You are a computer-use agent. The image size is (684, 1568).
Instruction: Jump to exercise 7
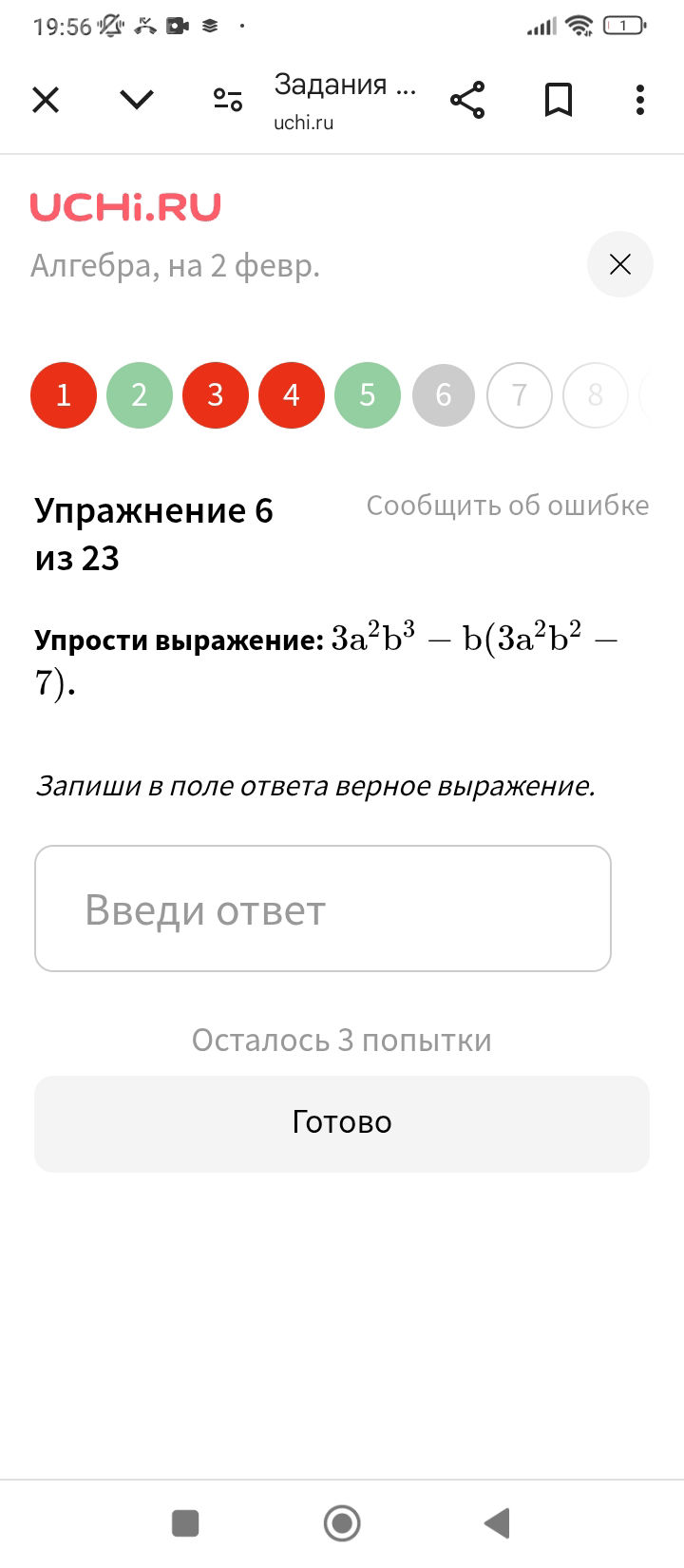[x=520, y=395]
